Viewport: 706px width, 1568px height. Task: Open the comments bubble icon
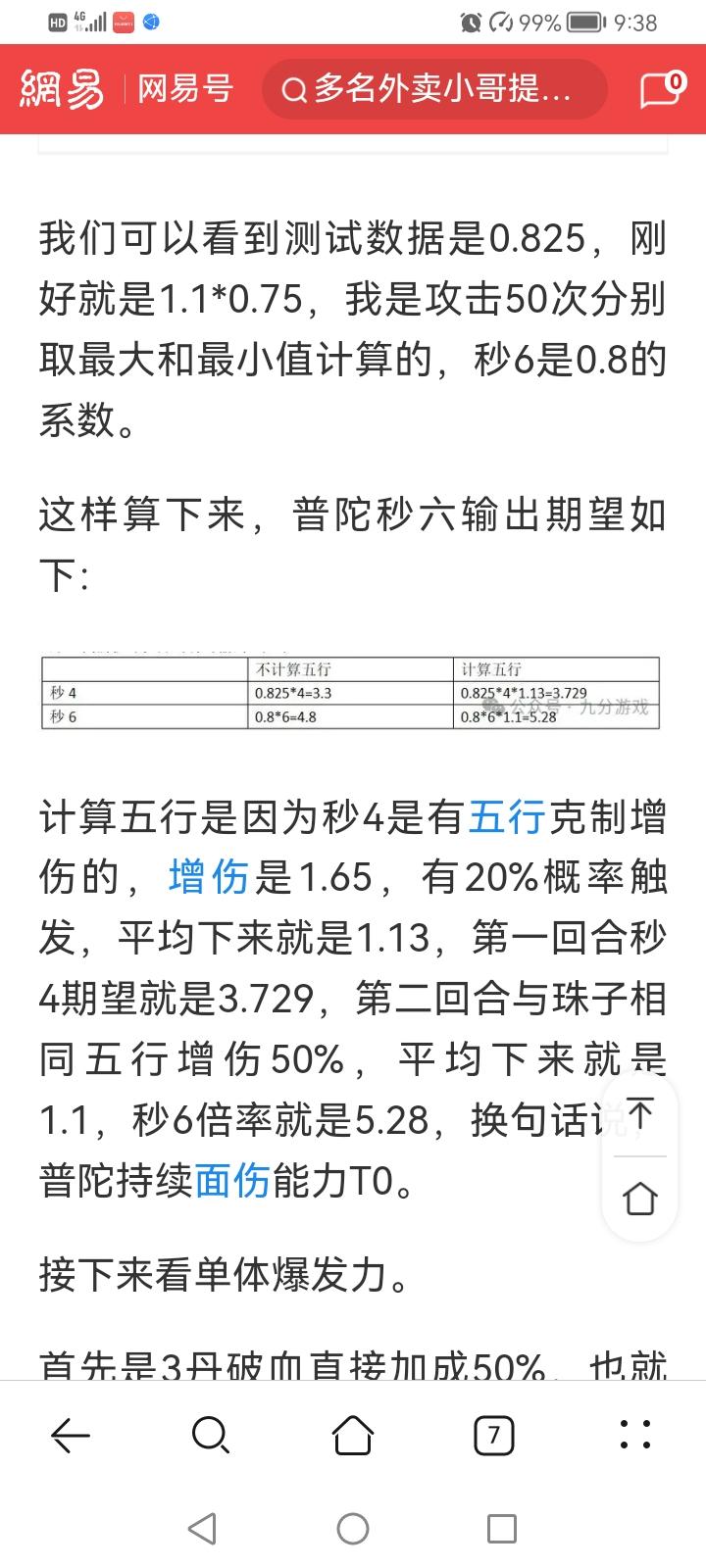[x=663, y=89]
